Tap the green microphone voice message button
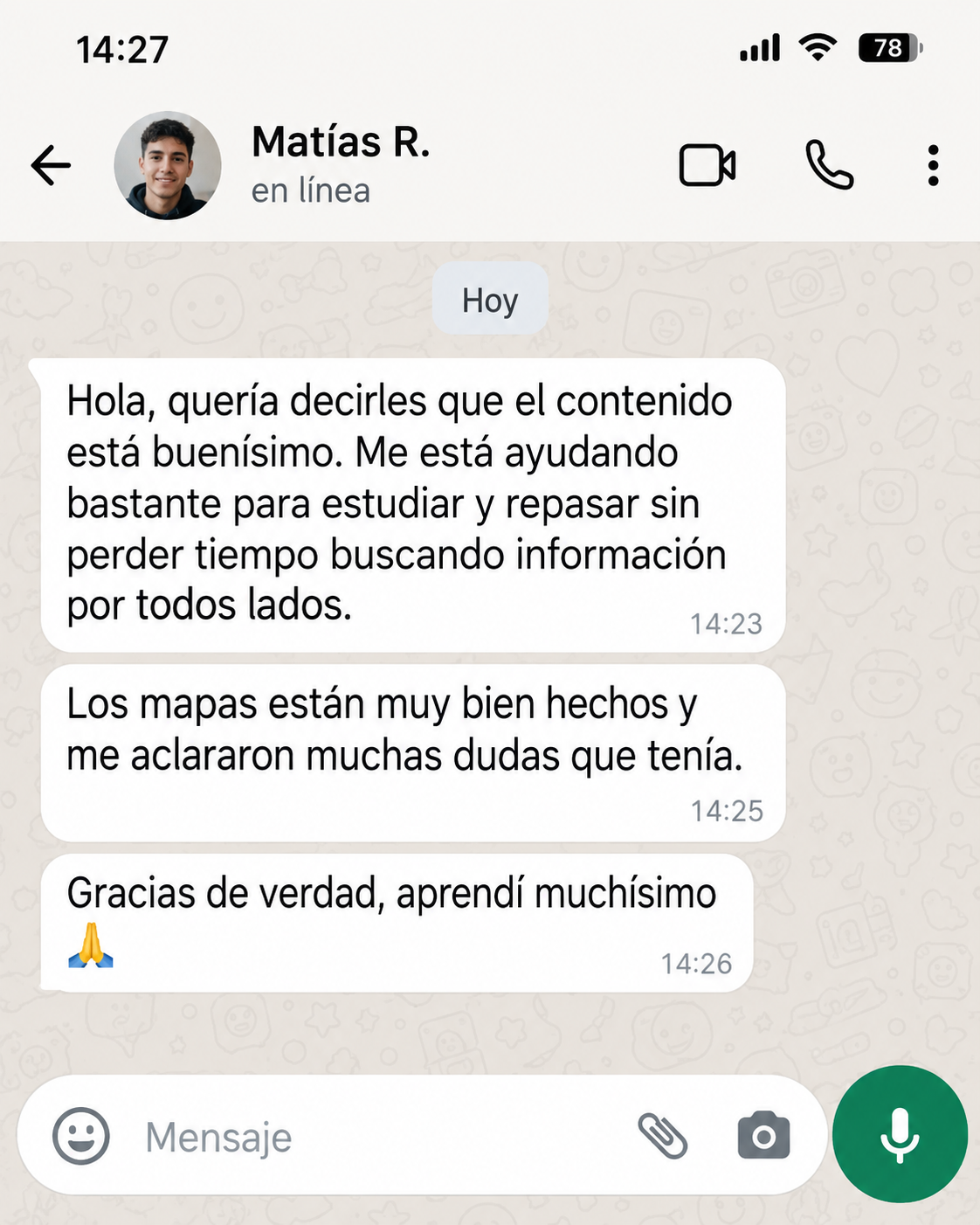The image size is (980, 1225). pyautogui.click(x=900, y=1134)
